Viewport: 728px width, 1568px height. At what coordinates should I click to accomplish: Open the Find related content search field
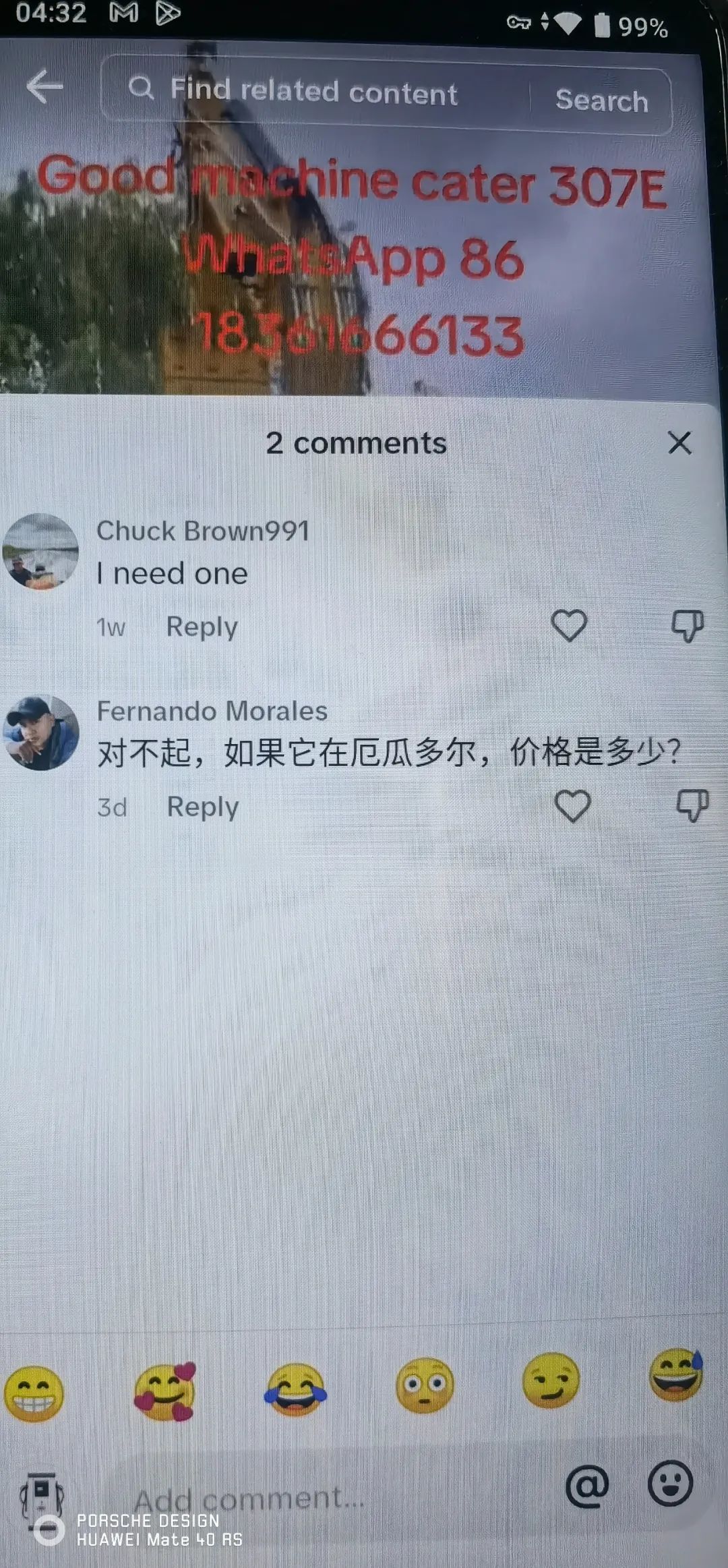(313, 91)
